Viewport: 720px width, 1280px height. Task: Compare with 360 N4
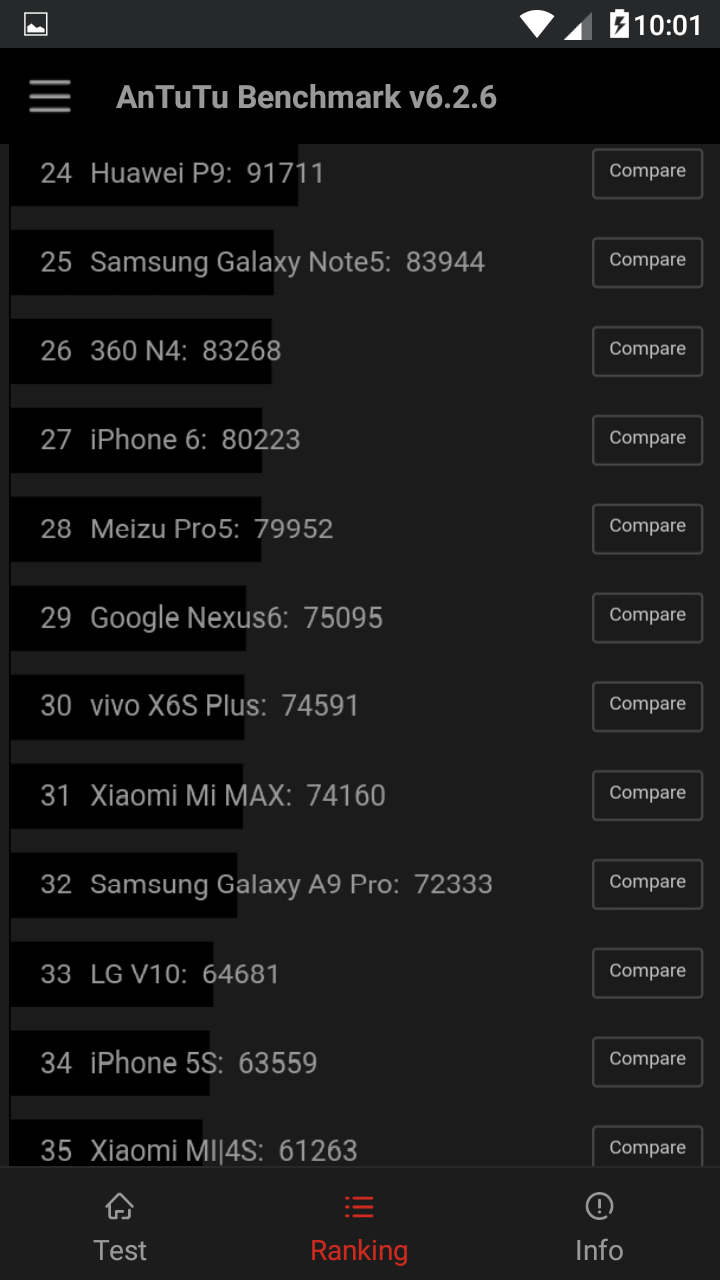point(647,352)
